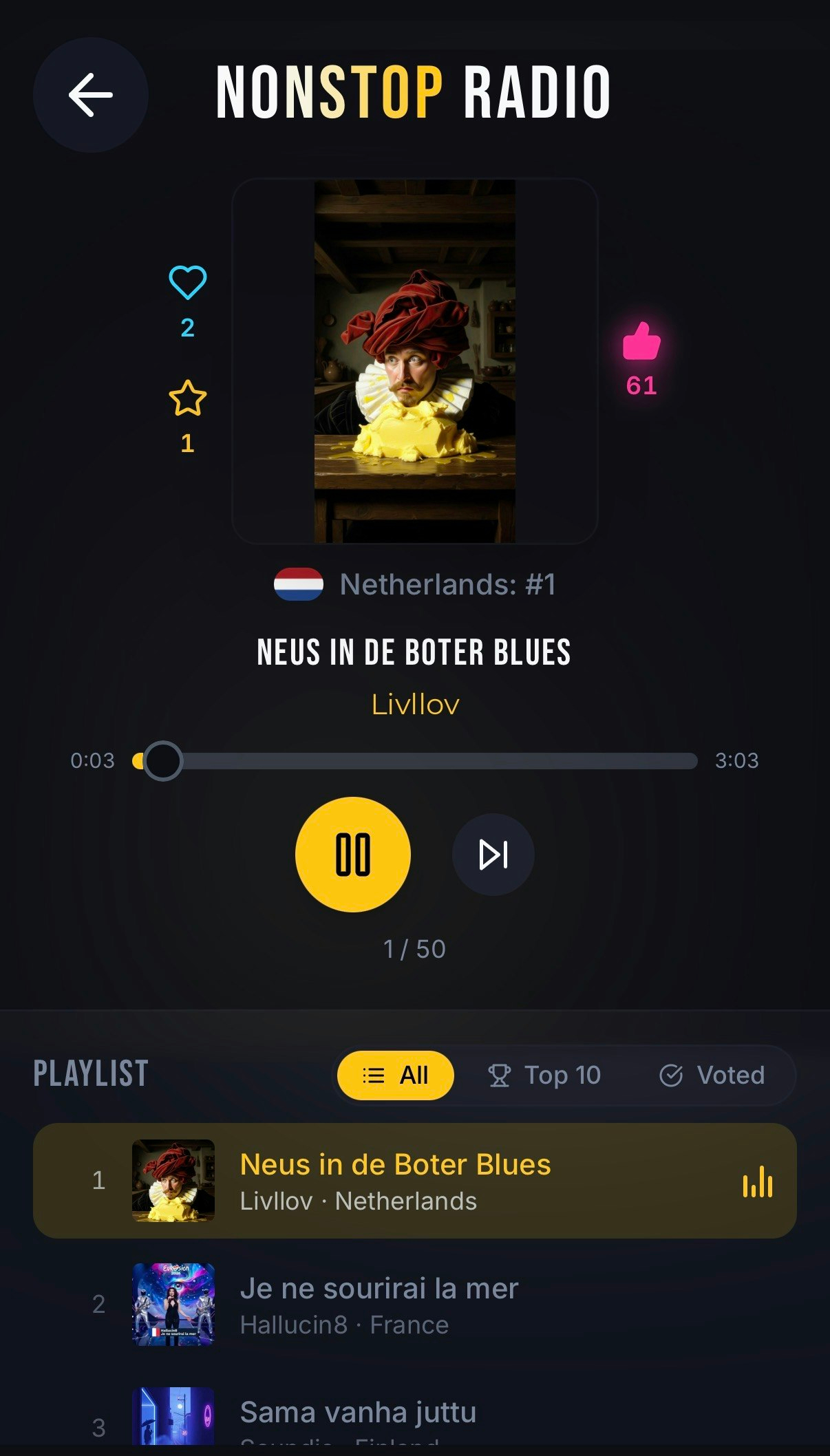Switch to the Top 10 filter
Image resolution: width=830 pixels, height=1456 pixels.
tap(544, 1075)
